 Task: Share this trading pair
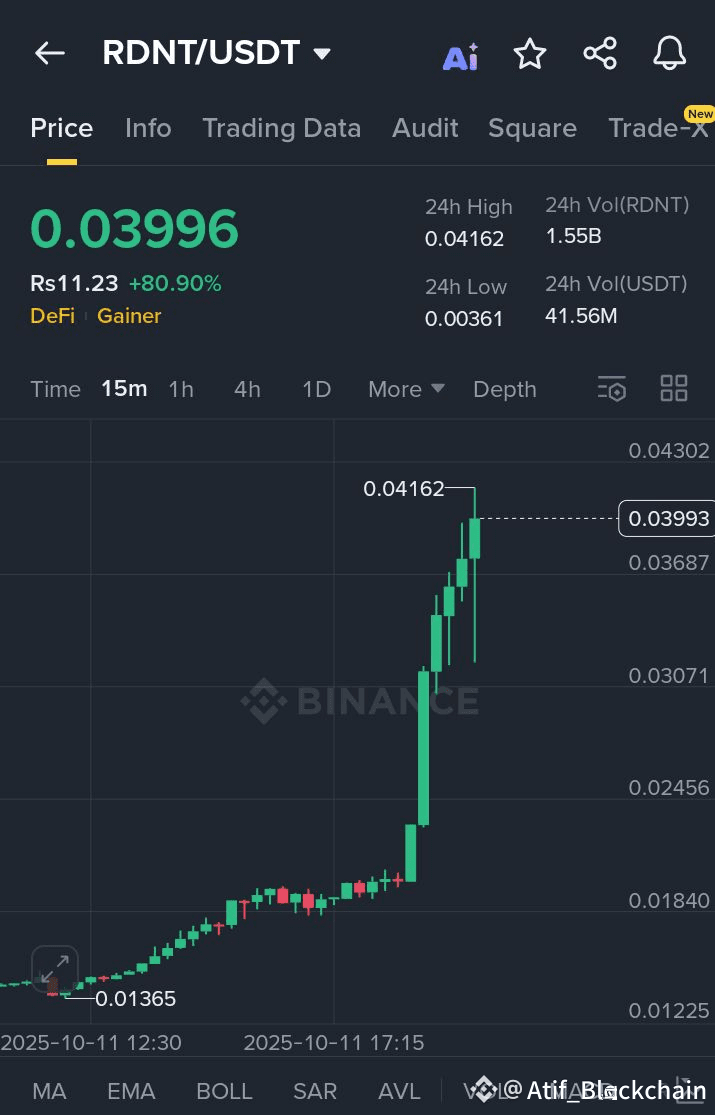(x=599, y=54)
